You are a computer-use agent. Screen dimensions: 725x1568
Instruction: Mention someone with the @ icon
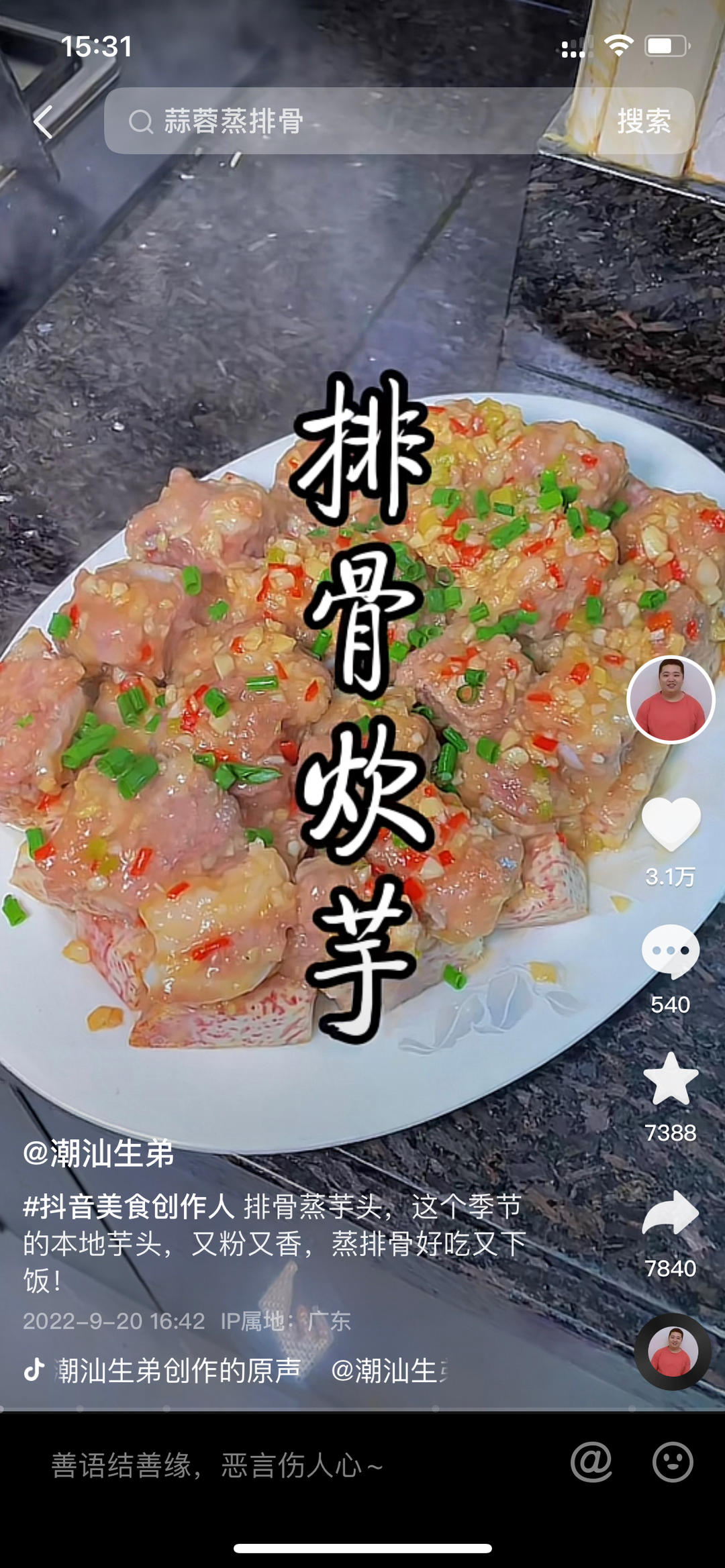tap(591, 1462)
